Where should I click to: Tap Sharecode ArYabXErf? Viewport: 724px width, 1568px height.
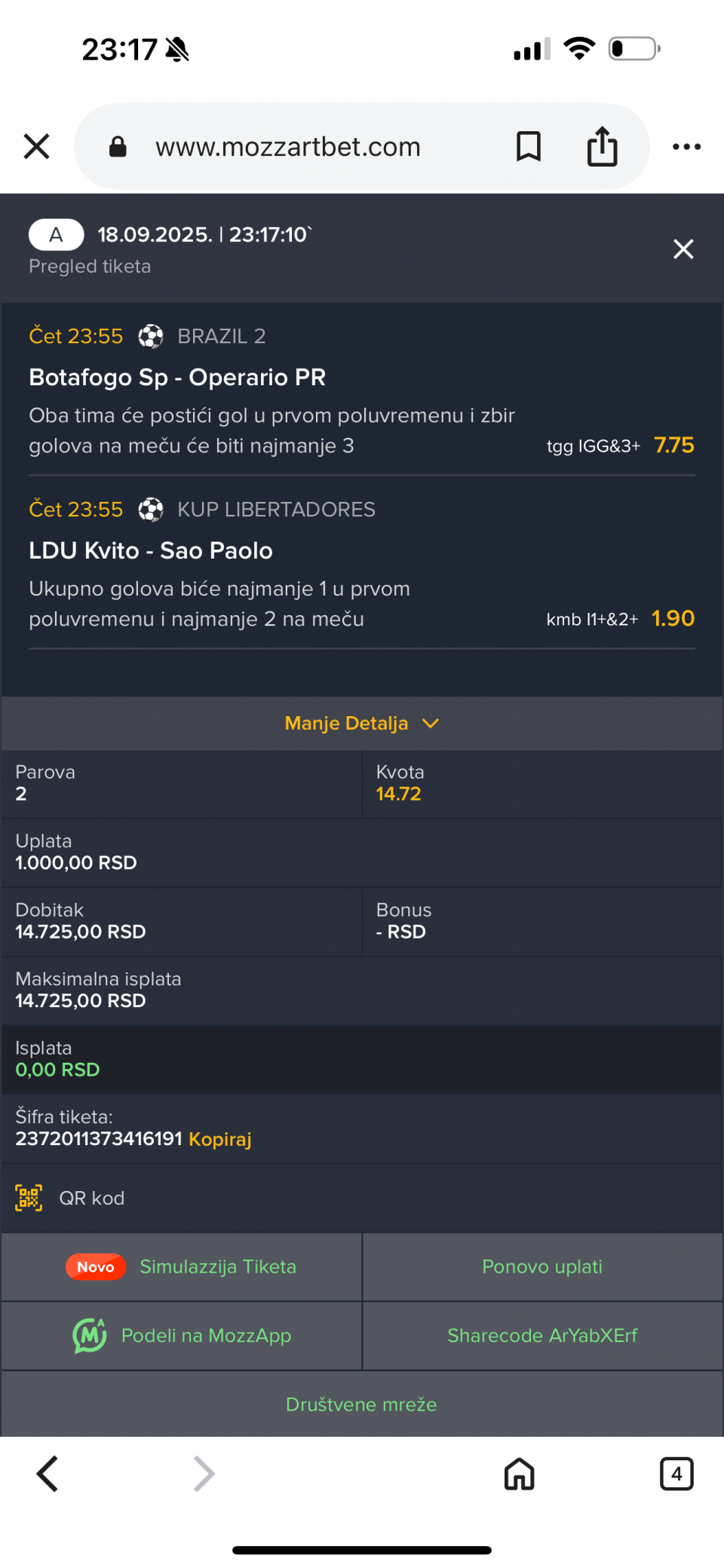coord(542,1335)
